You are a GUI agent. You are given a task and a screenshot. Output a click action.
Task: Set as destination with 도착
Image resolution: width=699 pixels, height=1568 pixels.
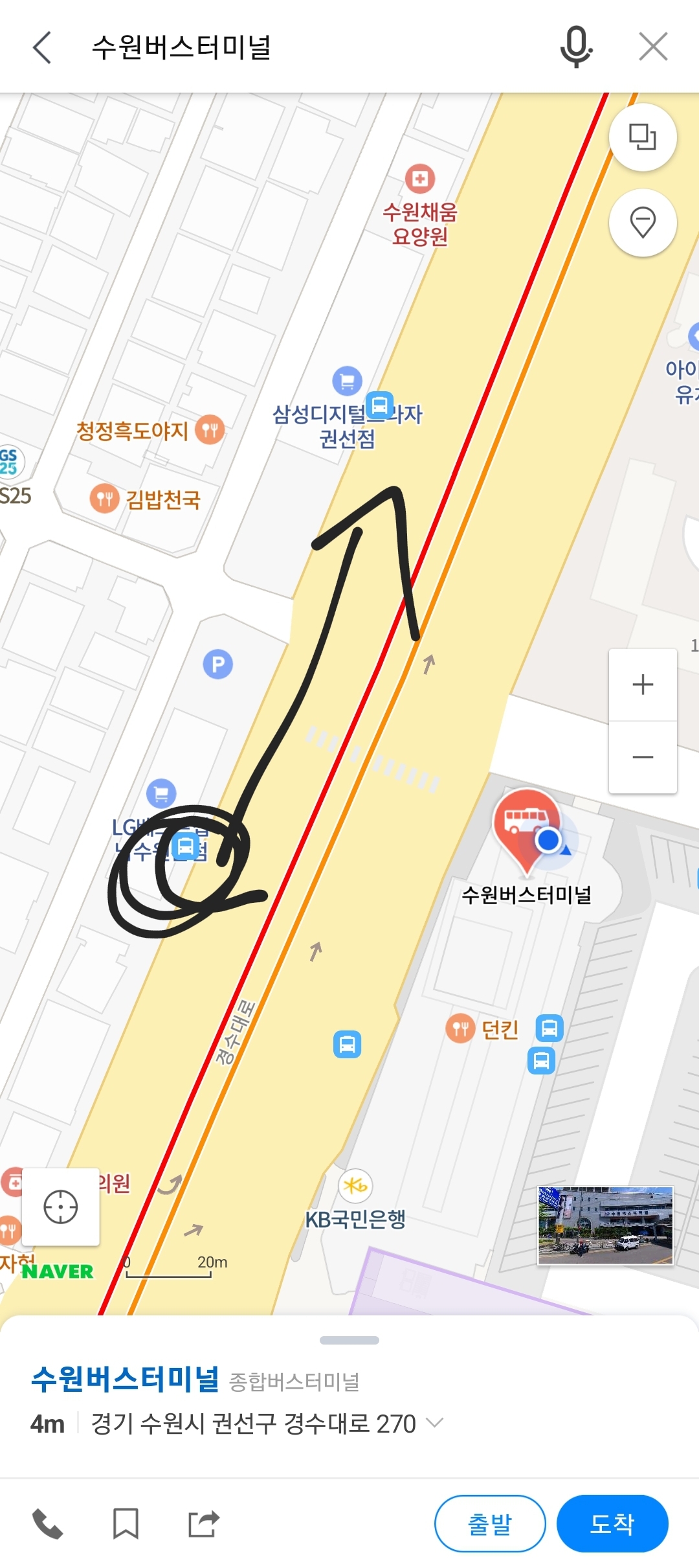[612, 1523]
